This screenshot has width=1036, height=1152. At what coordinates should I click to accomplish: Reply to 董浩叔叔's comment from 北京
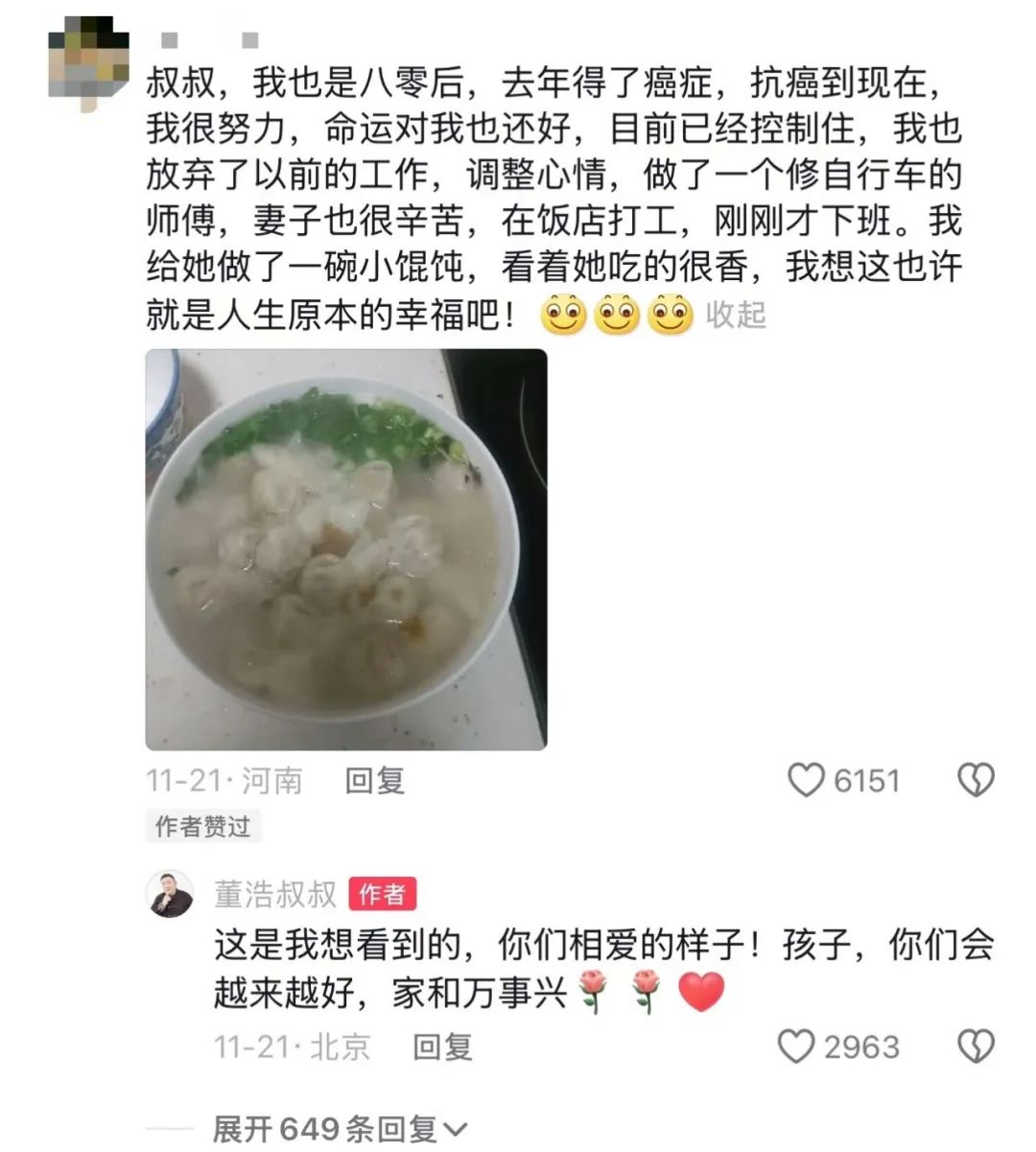click(442, 1046)
